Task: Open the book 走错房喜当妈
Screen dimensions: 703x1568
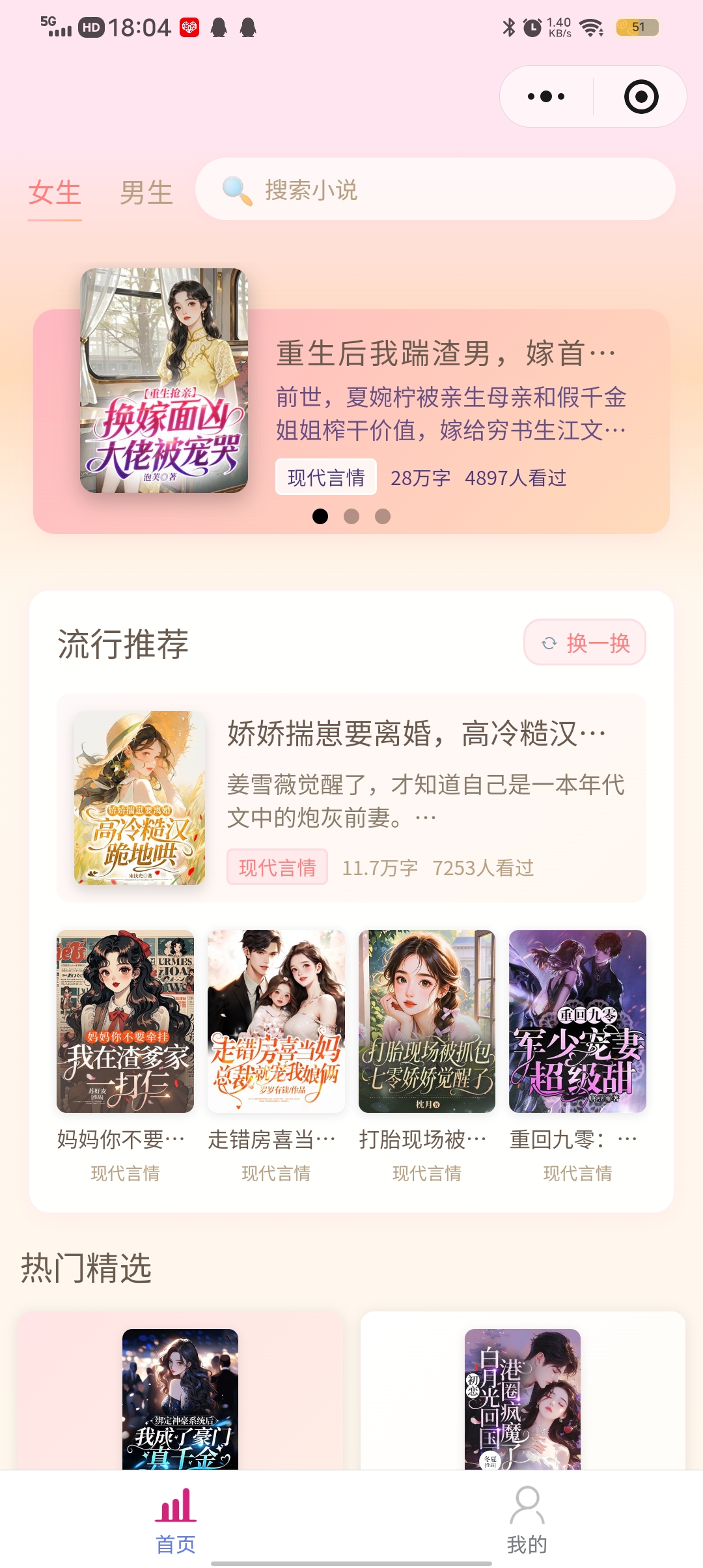Action: coord(276,1021)
